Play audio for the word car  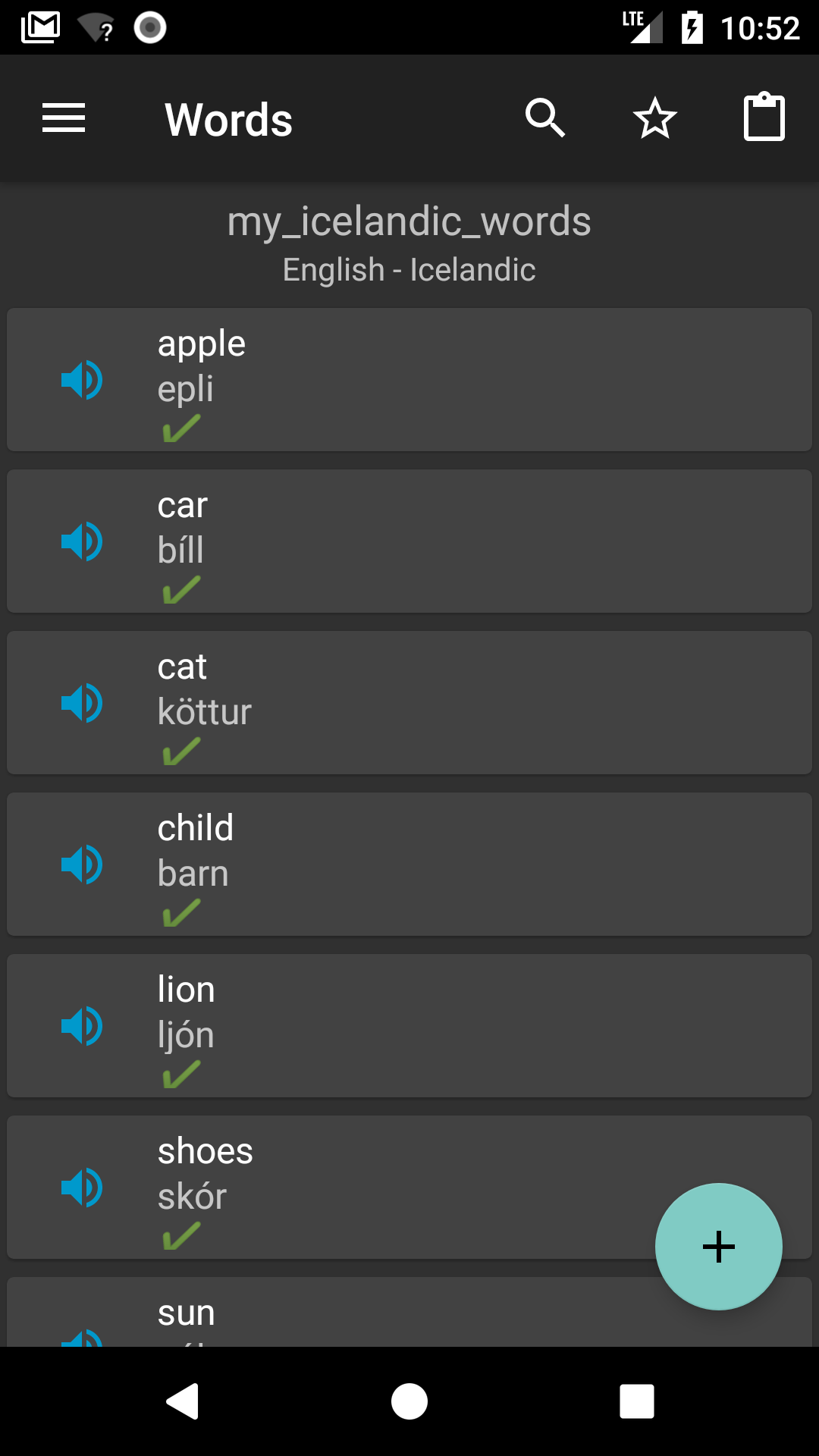click(82, 541)
